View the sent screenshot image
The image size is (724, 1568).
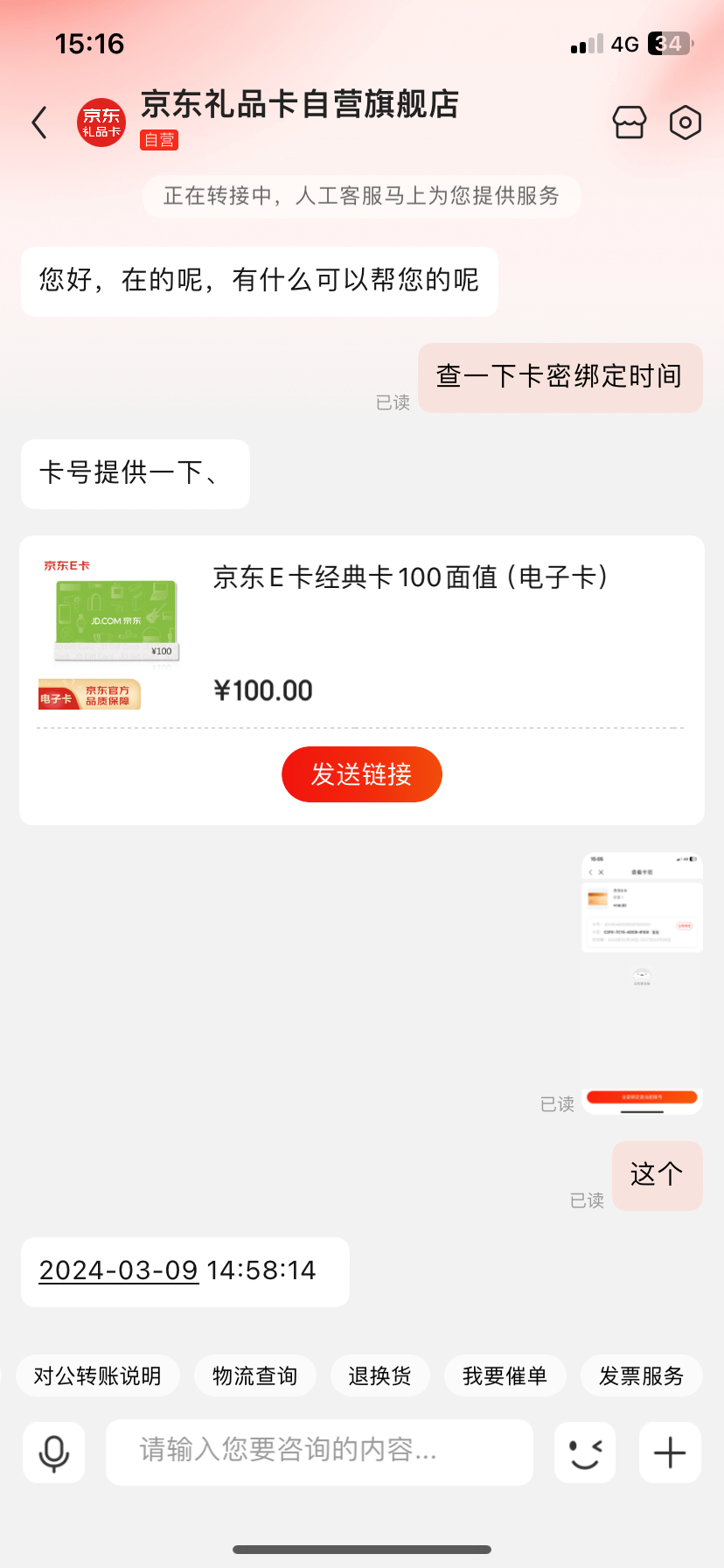click(x=643, y=983)
